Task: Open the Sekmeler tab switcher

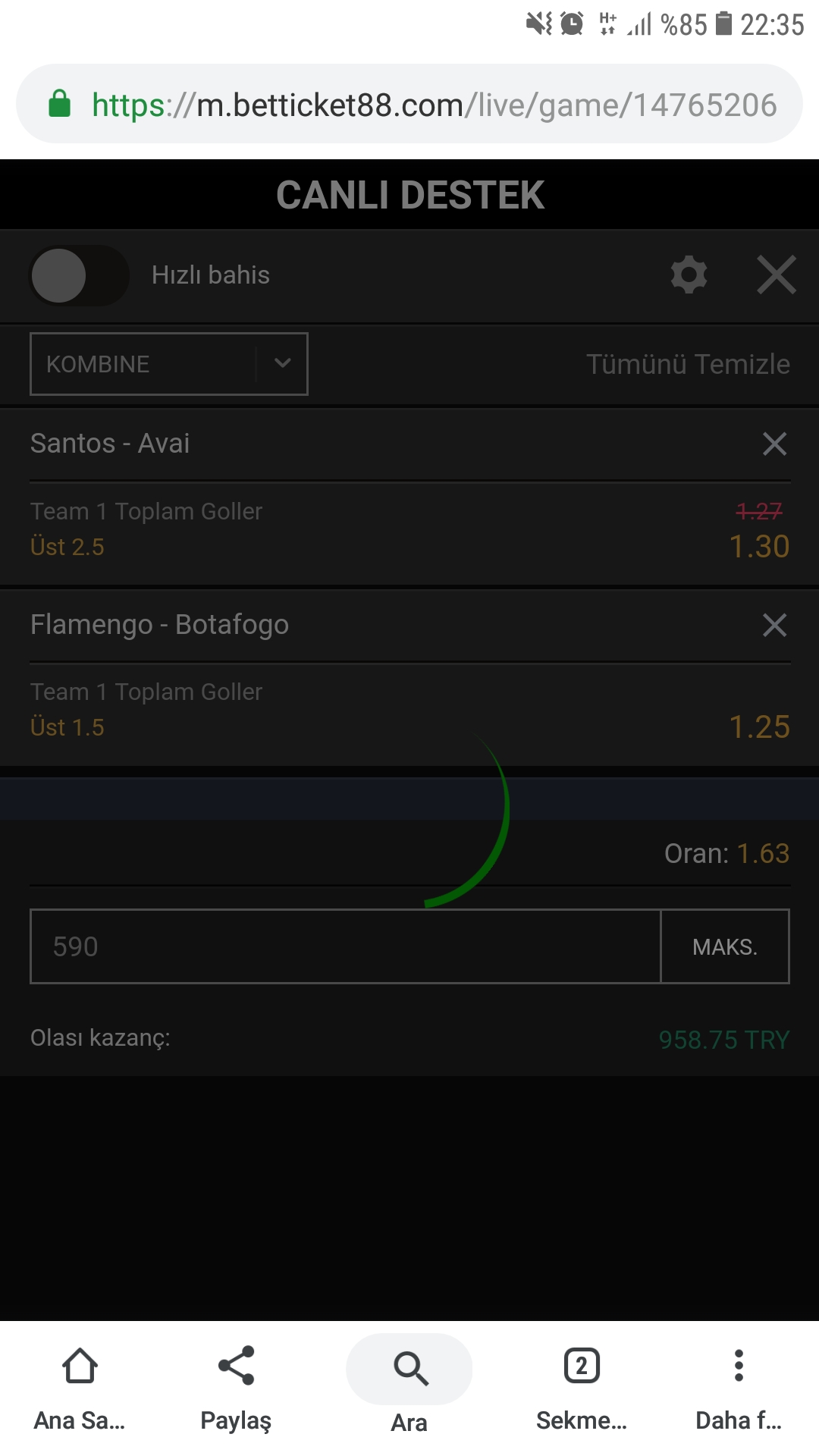Action: pos(582,1389)
